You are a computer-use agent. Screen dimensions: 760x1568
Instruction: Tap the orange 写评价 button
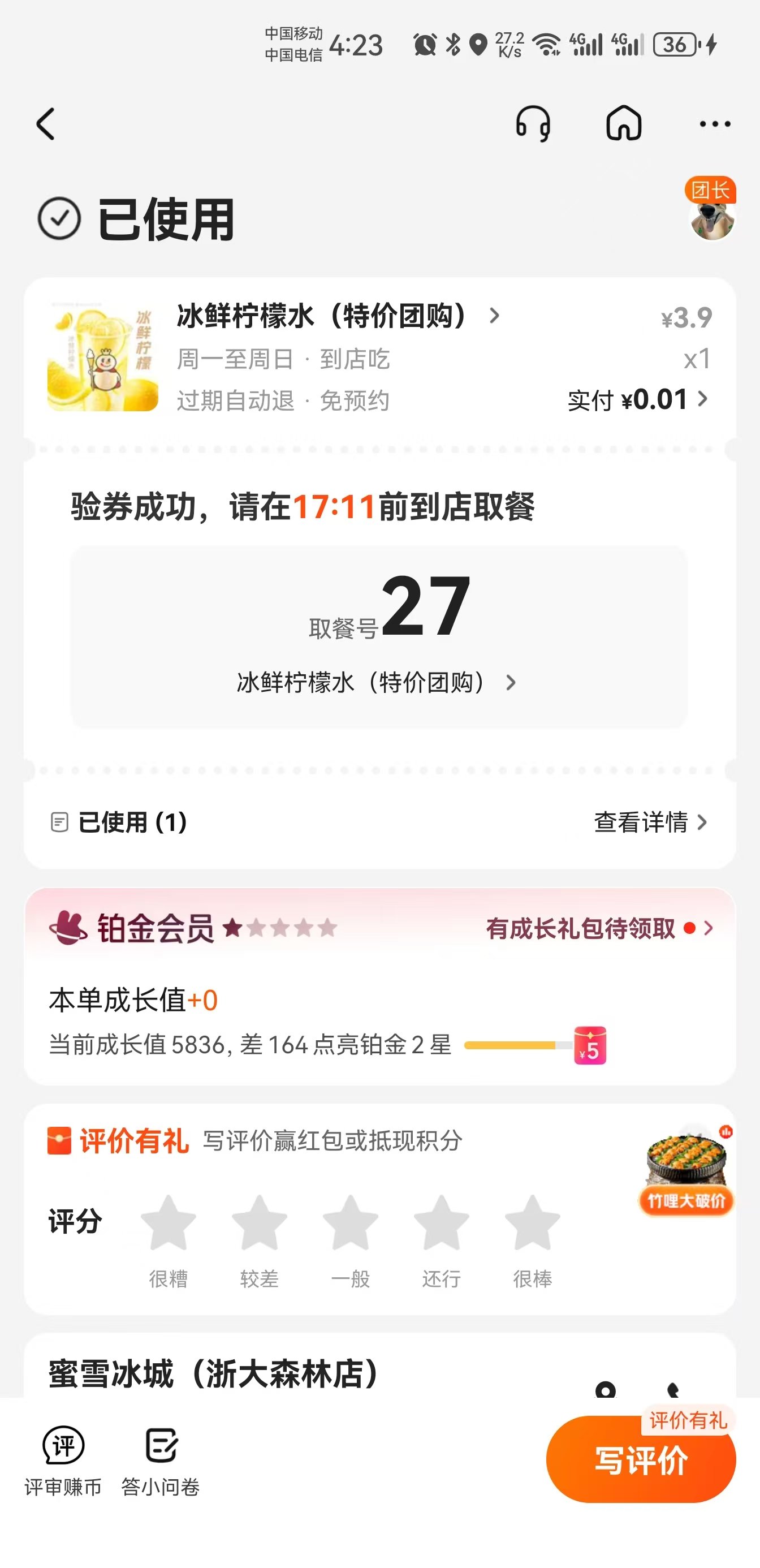pos(640,1461)
